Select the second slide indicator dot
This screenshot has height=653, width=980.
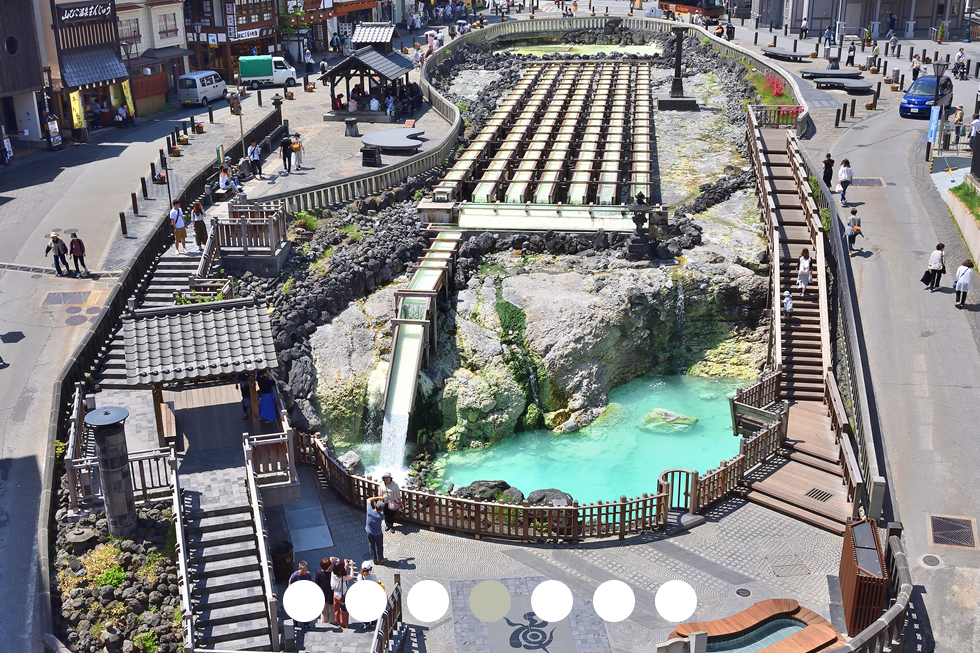pyautogui.click(x=366, y=601)
